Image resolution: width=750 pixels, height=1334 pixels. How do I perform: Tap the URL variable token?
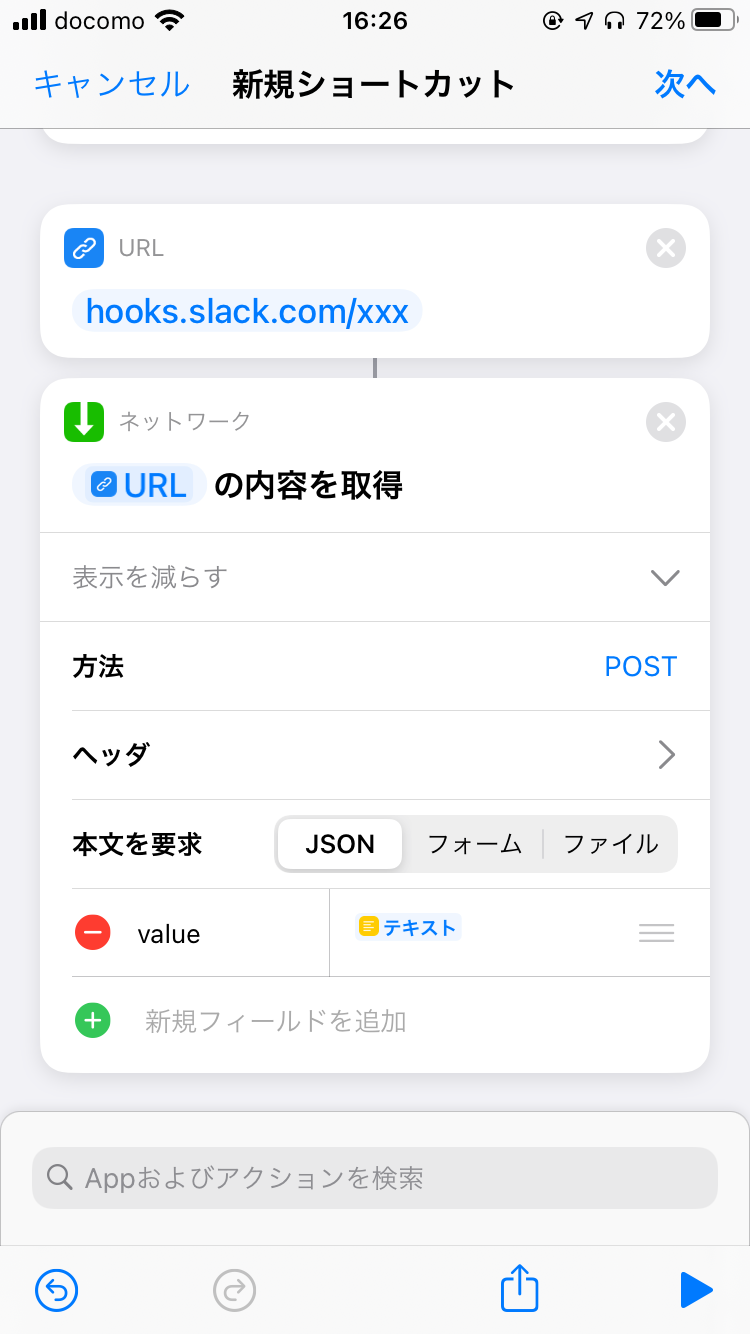(x=140, y=486)
